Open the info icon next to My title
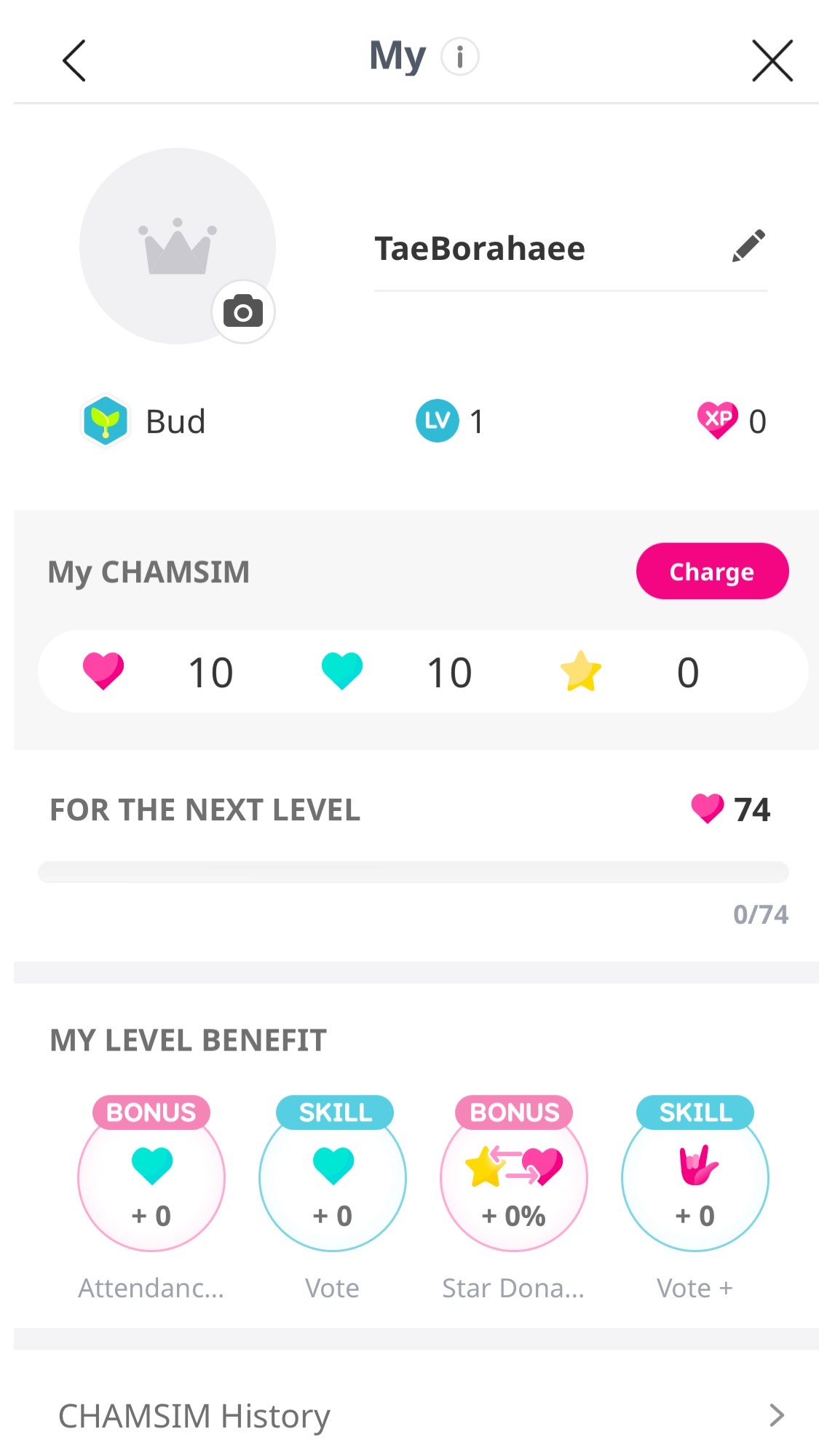819x1456 pixels. 459,55
